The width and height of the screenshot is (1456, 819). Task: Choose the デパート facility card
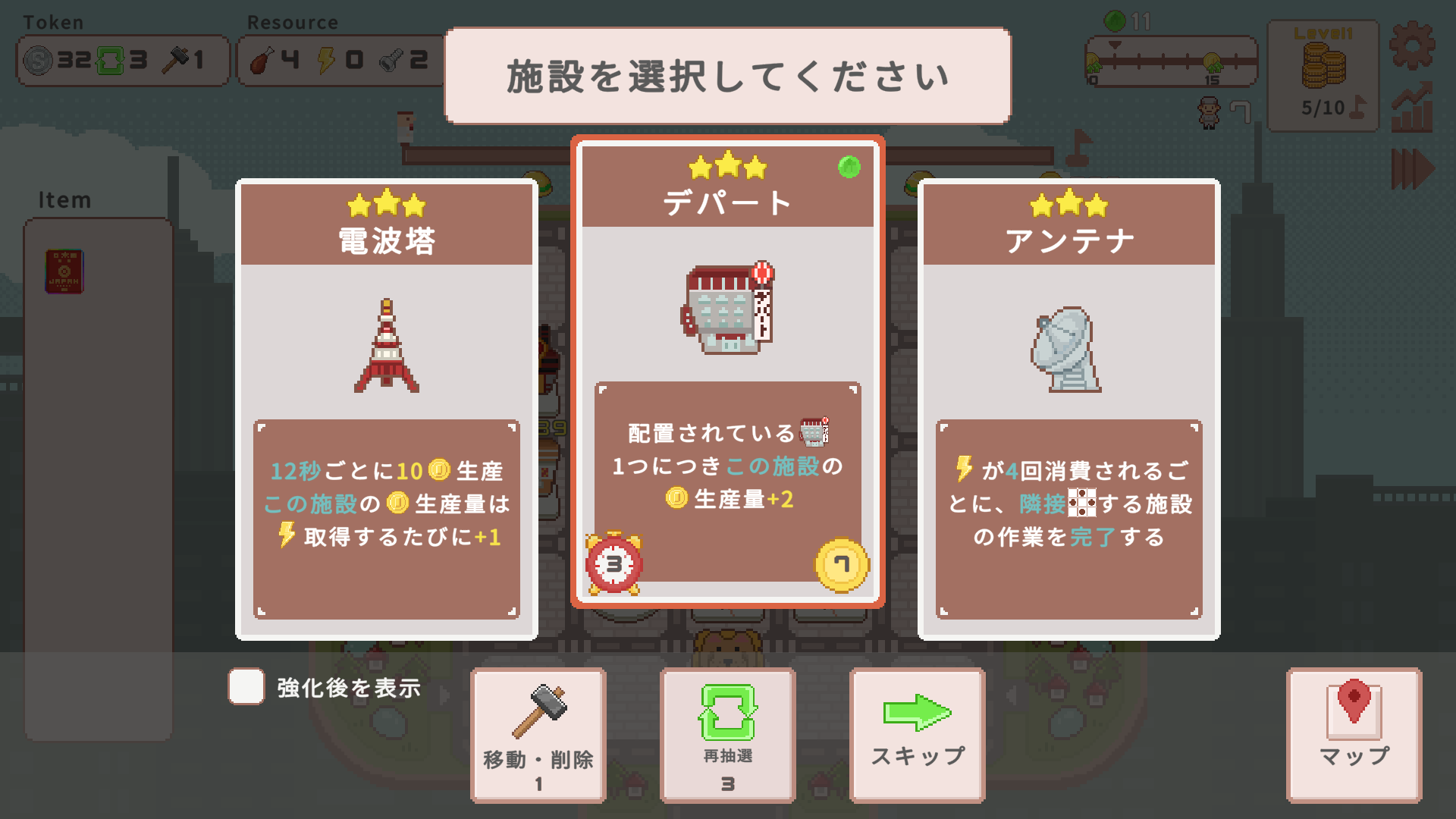(728, 372)
